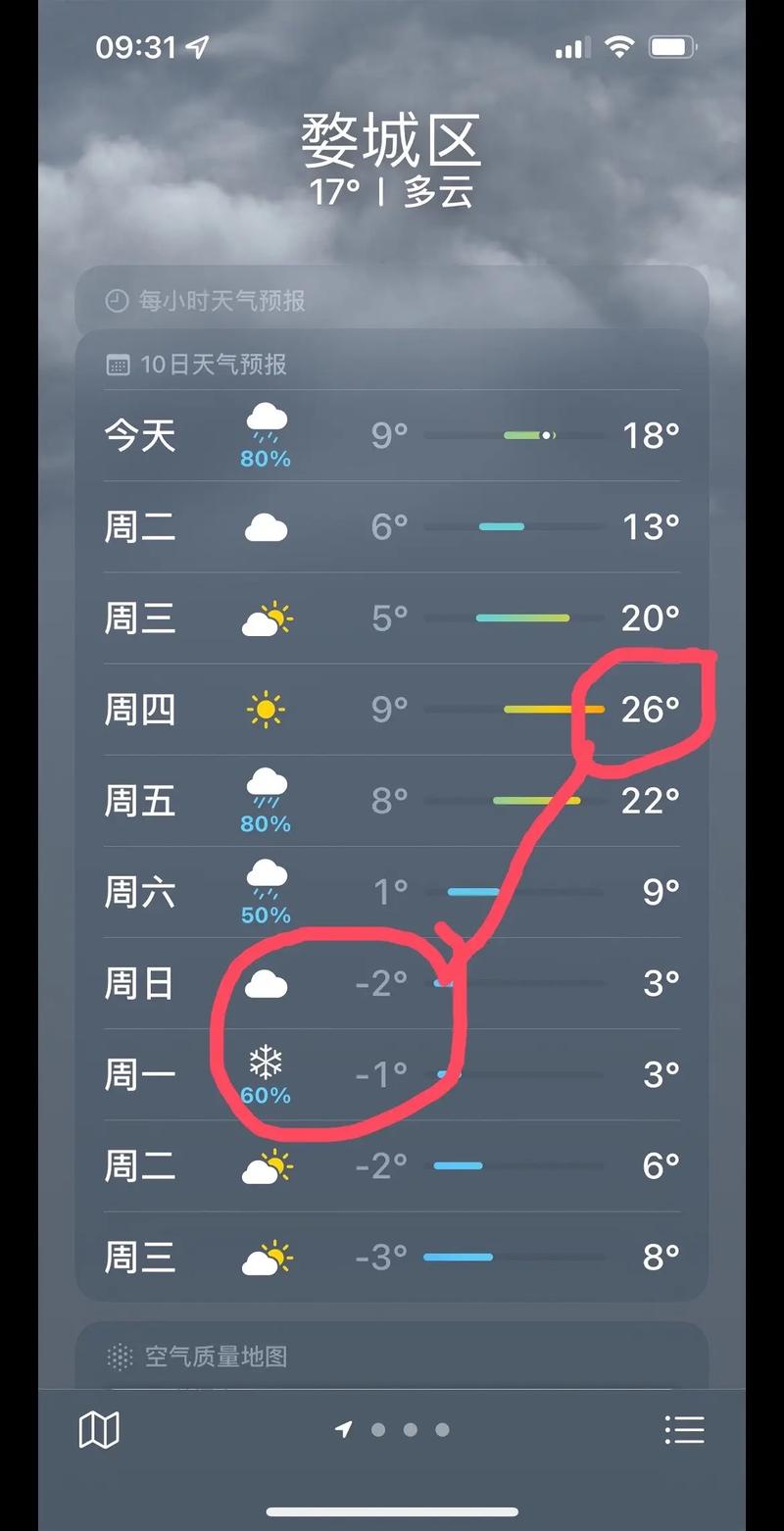Tap the clock icon beside 每小时天气预报
Screen dimensions: 784x1531
click(x=115, y=301)
